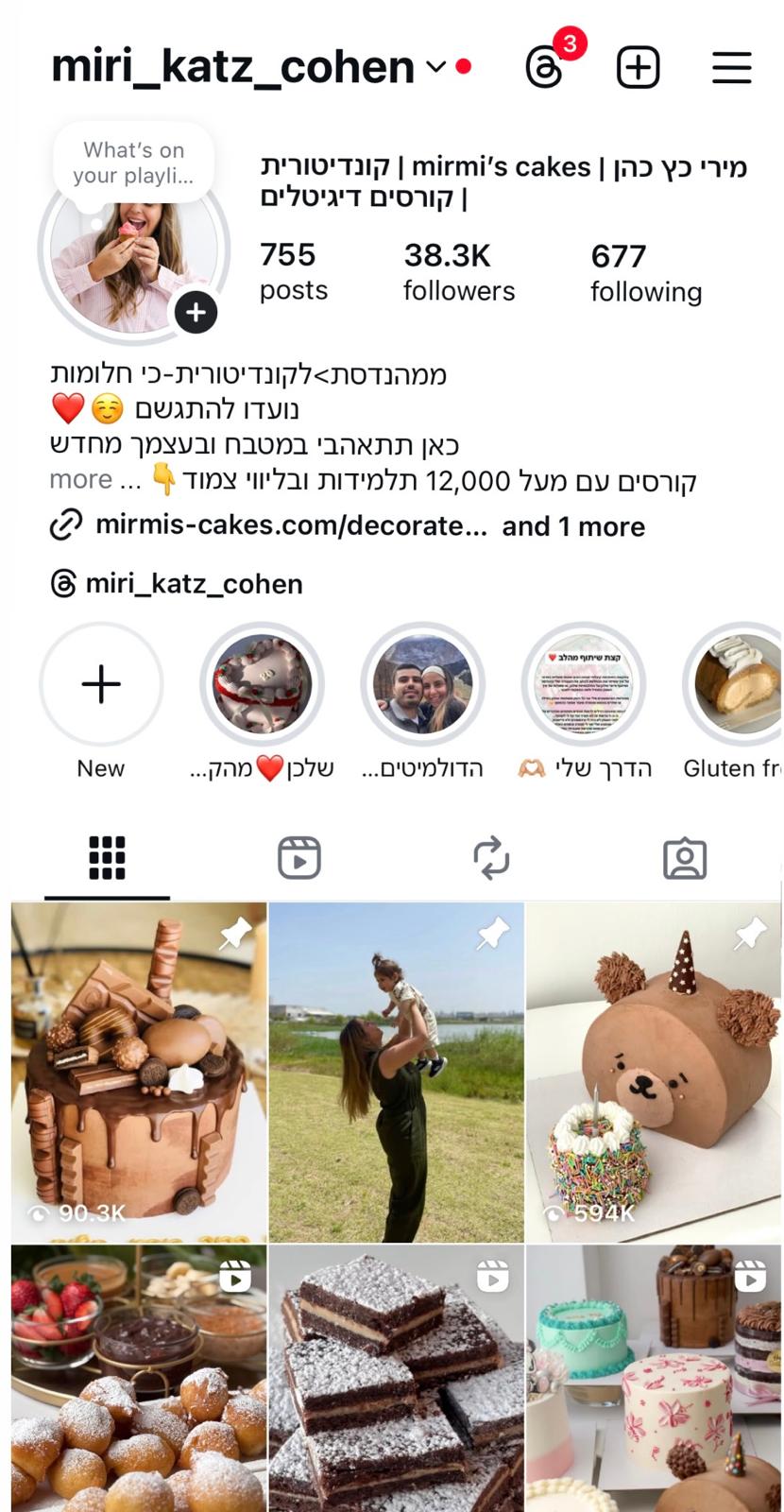Tap the "What's on your playlist" note bubble
This screenshot has height=1512, width=784.
[133, 163]
